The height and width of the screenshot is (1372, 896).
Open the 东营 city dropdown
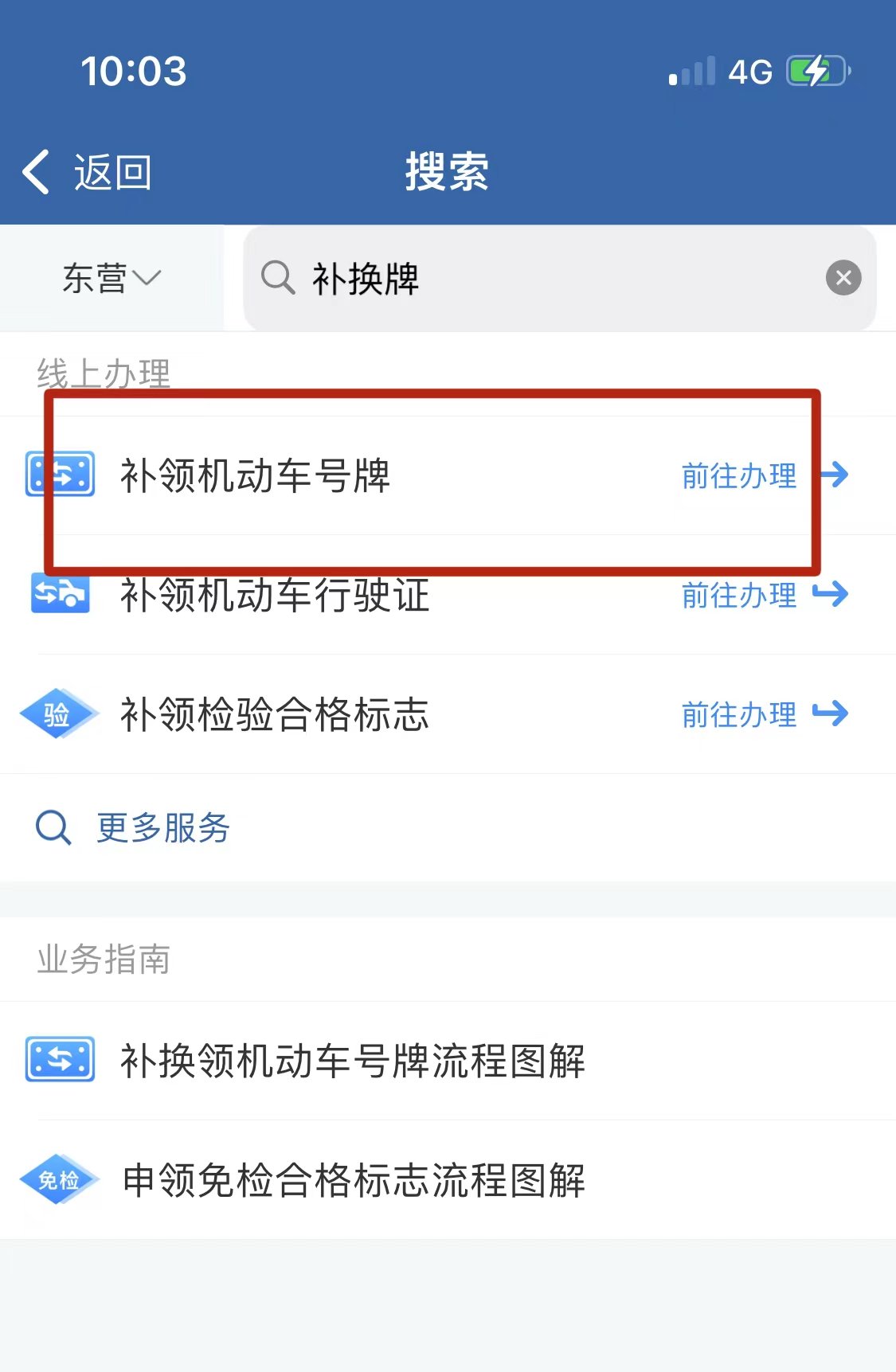click(x=112, y=278)
